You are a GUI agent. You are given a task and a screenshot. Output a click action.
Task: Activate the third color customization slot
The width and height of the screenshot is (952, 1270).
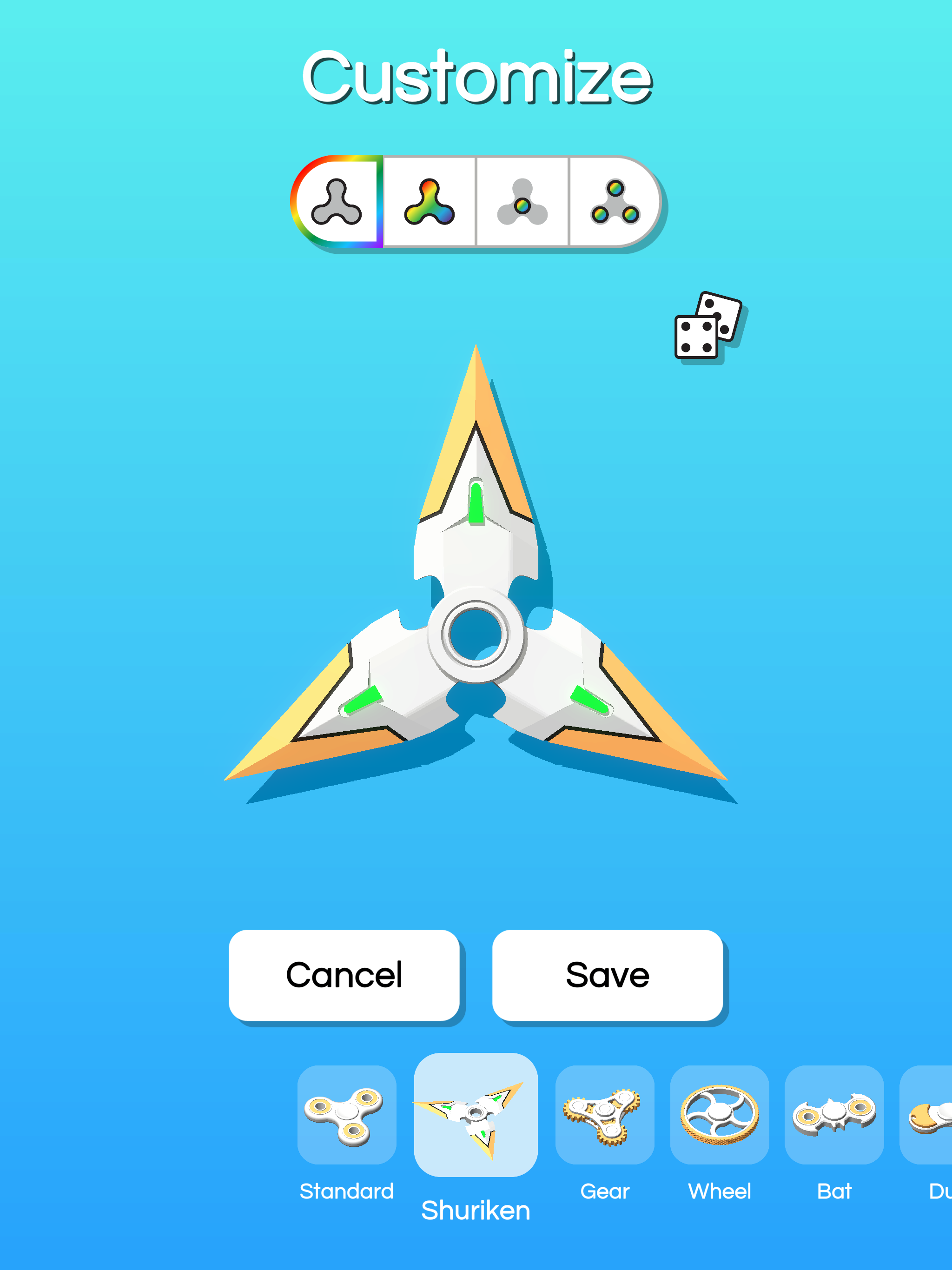pyautogui.click(x=522, y=202)
